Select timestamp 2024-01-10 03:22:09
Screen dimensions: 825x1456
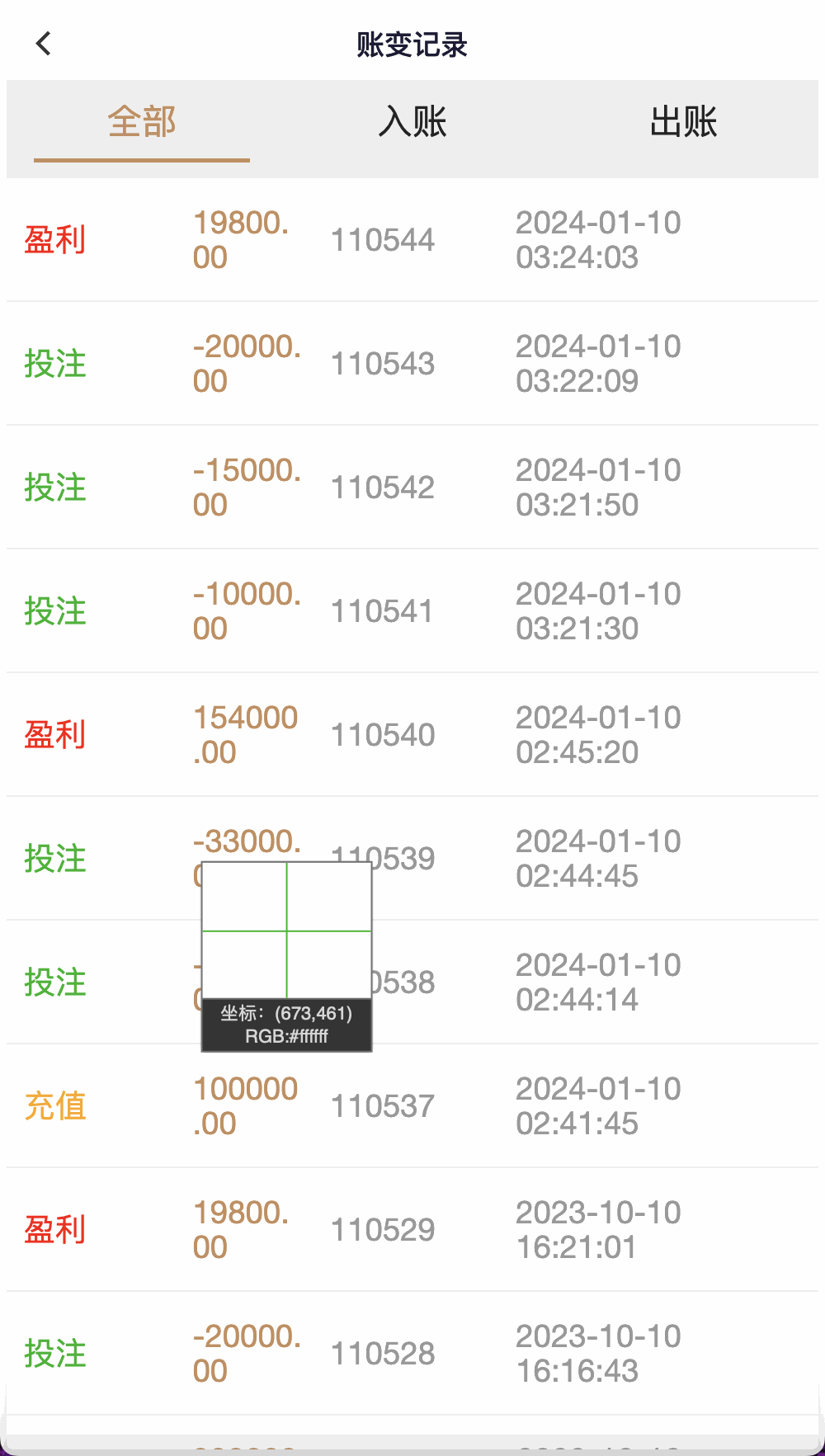click(599, 363)
